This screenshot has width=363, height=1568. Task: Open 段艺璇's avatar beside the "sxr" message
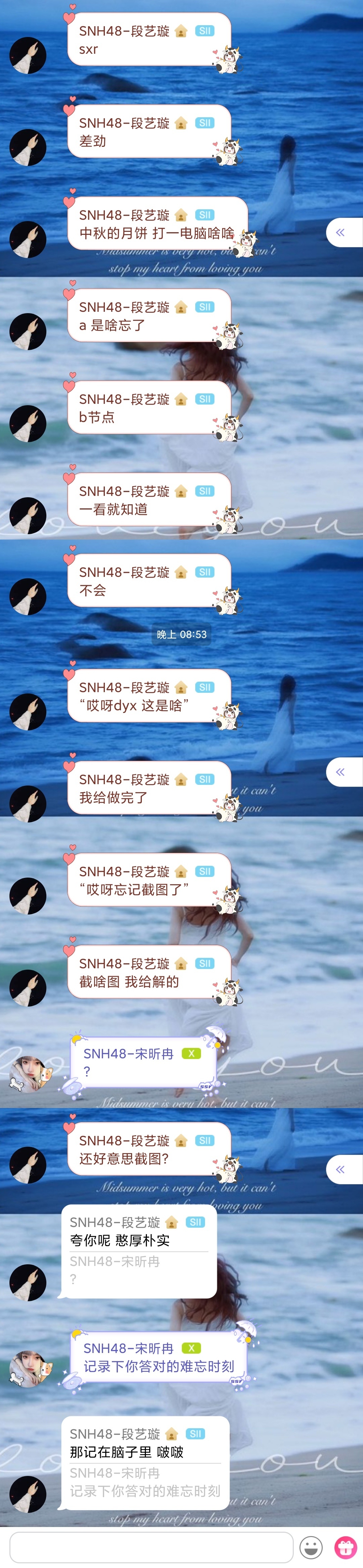(x=28, y=55)
